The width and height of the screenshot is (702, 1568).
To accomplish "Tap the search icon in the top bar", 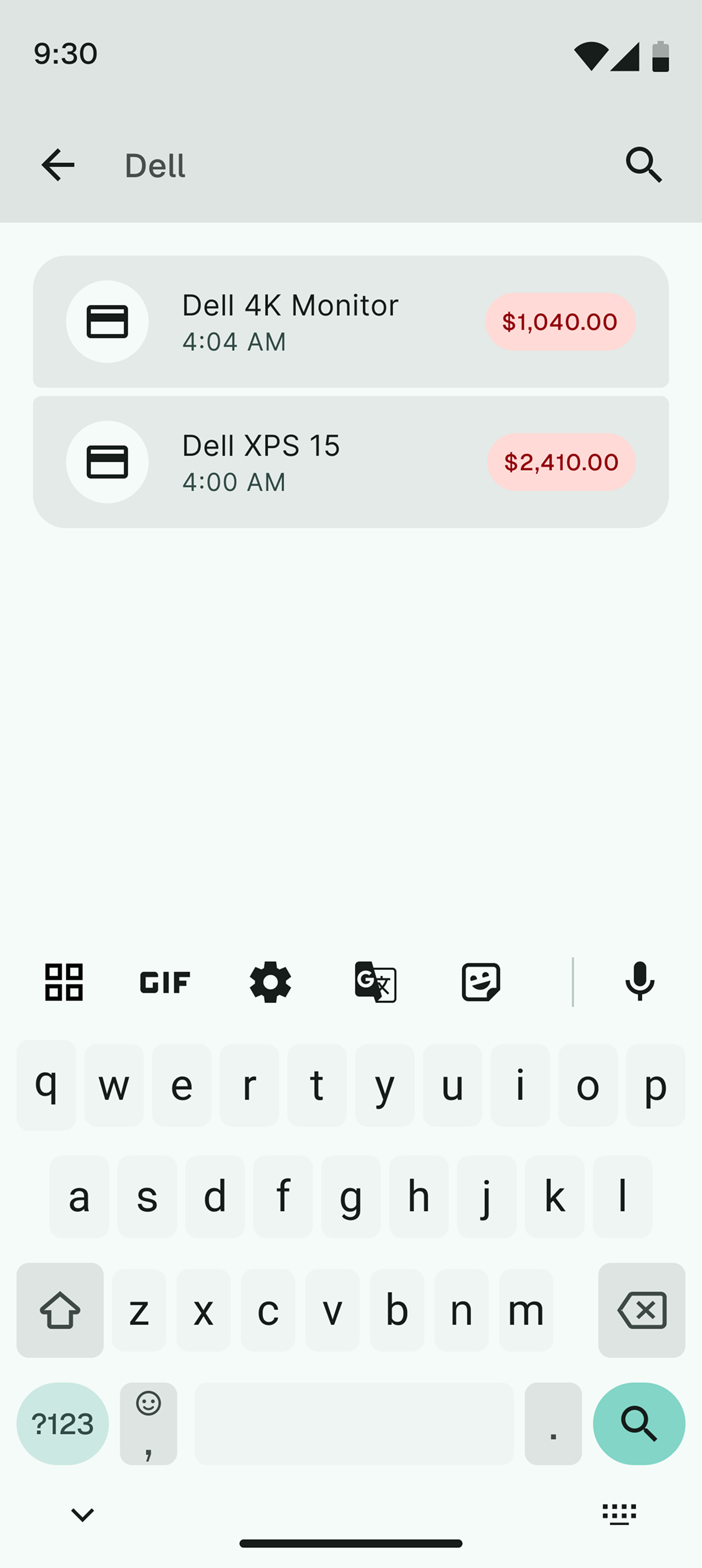I will click(x=643, y=165).
